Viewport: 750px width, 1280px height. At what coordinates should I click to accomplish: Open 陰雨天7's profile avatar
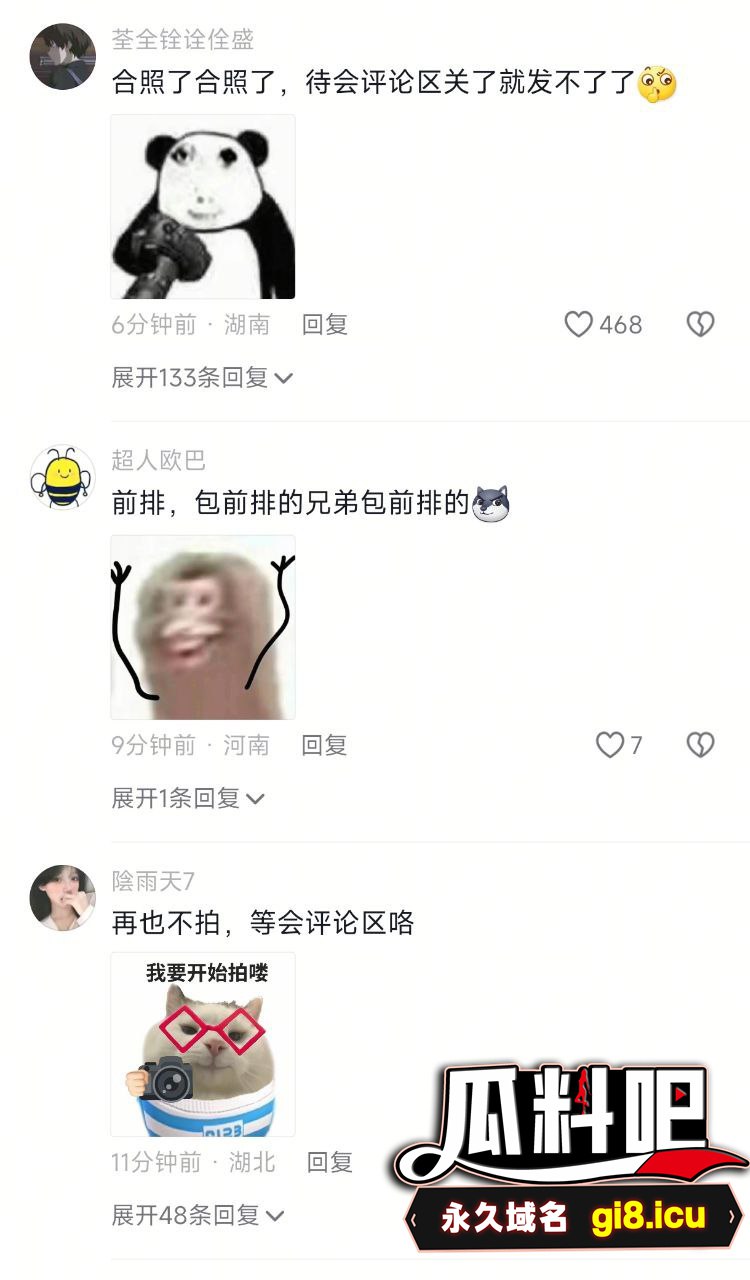pyautogui.click(x=63, y=898)
